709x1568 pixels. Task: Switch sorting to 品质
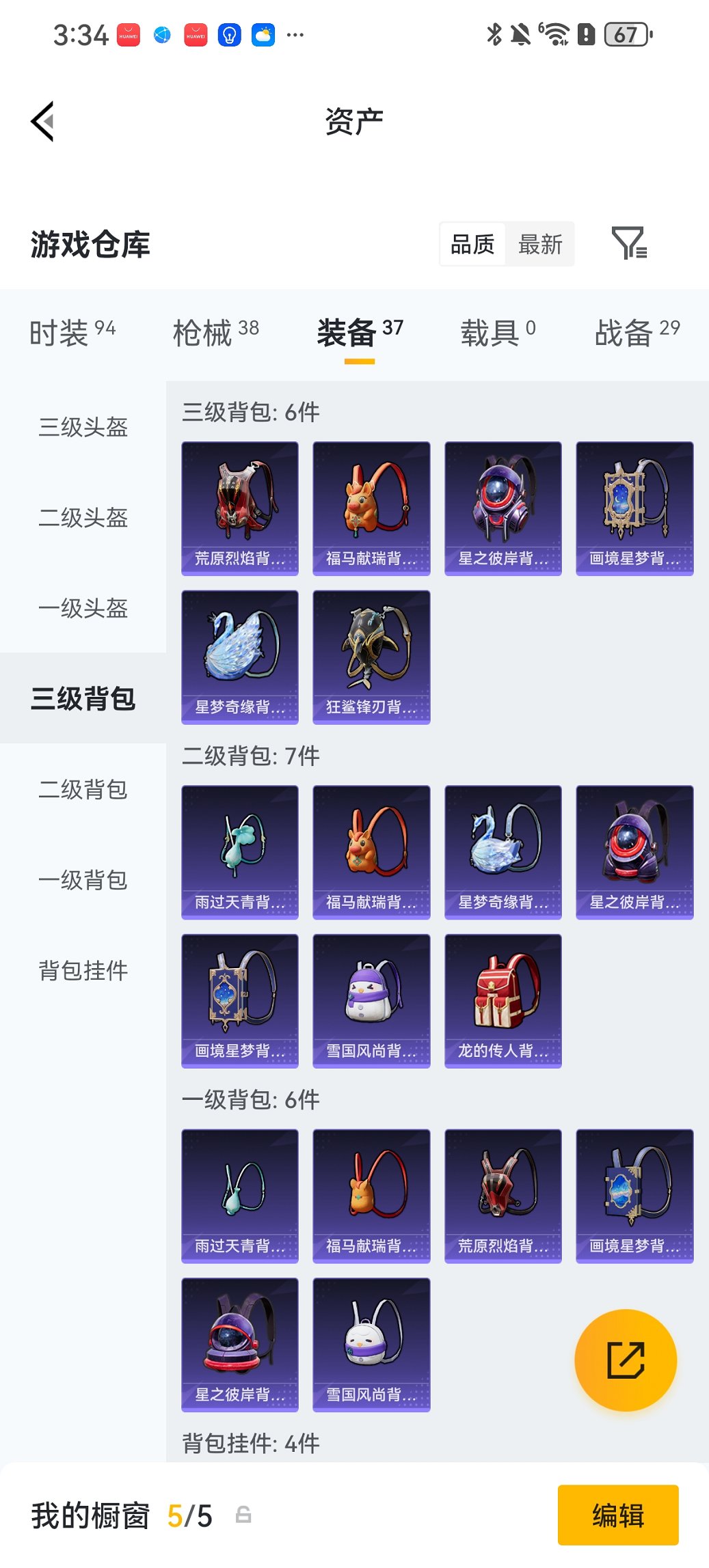coord(473,244)
